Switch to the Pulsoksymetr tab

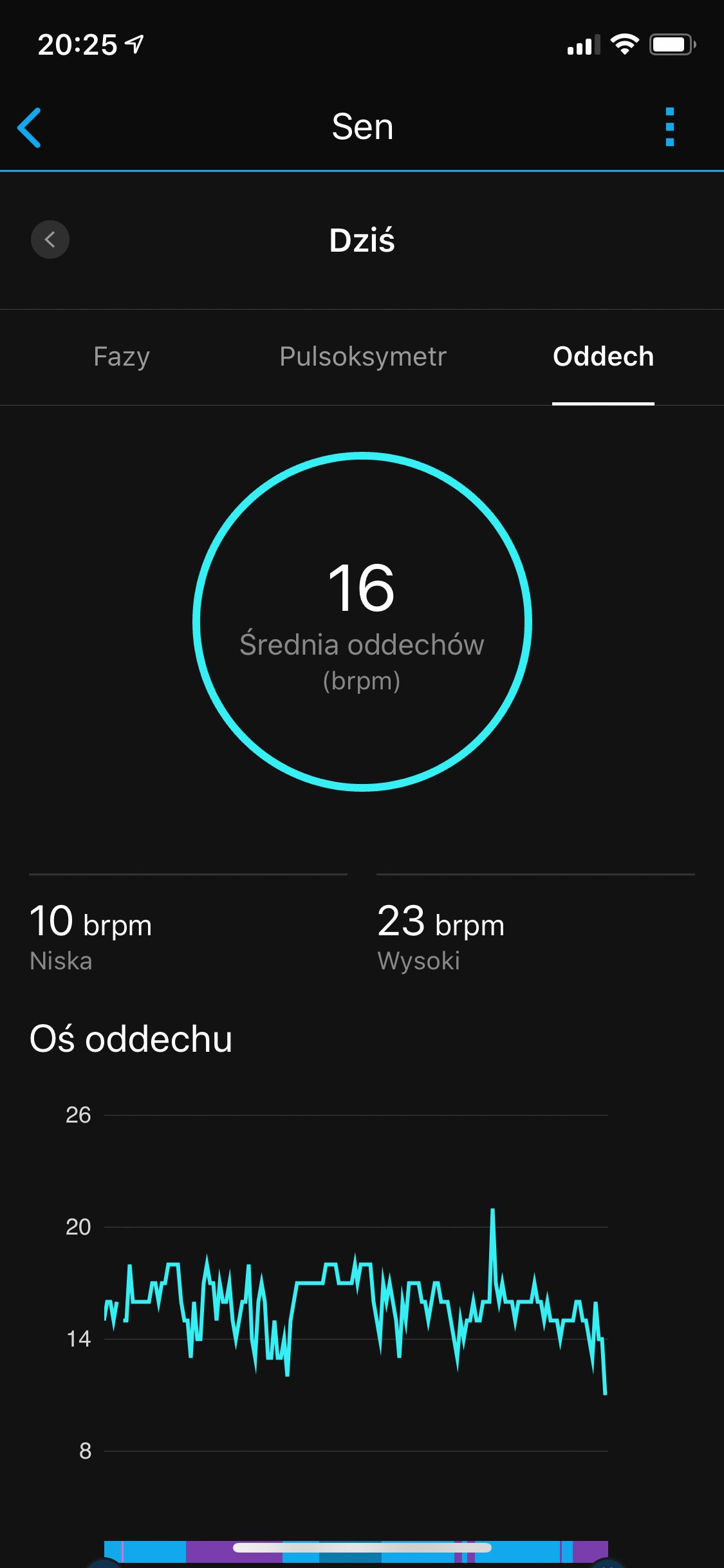363,357
